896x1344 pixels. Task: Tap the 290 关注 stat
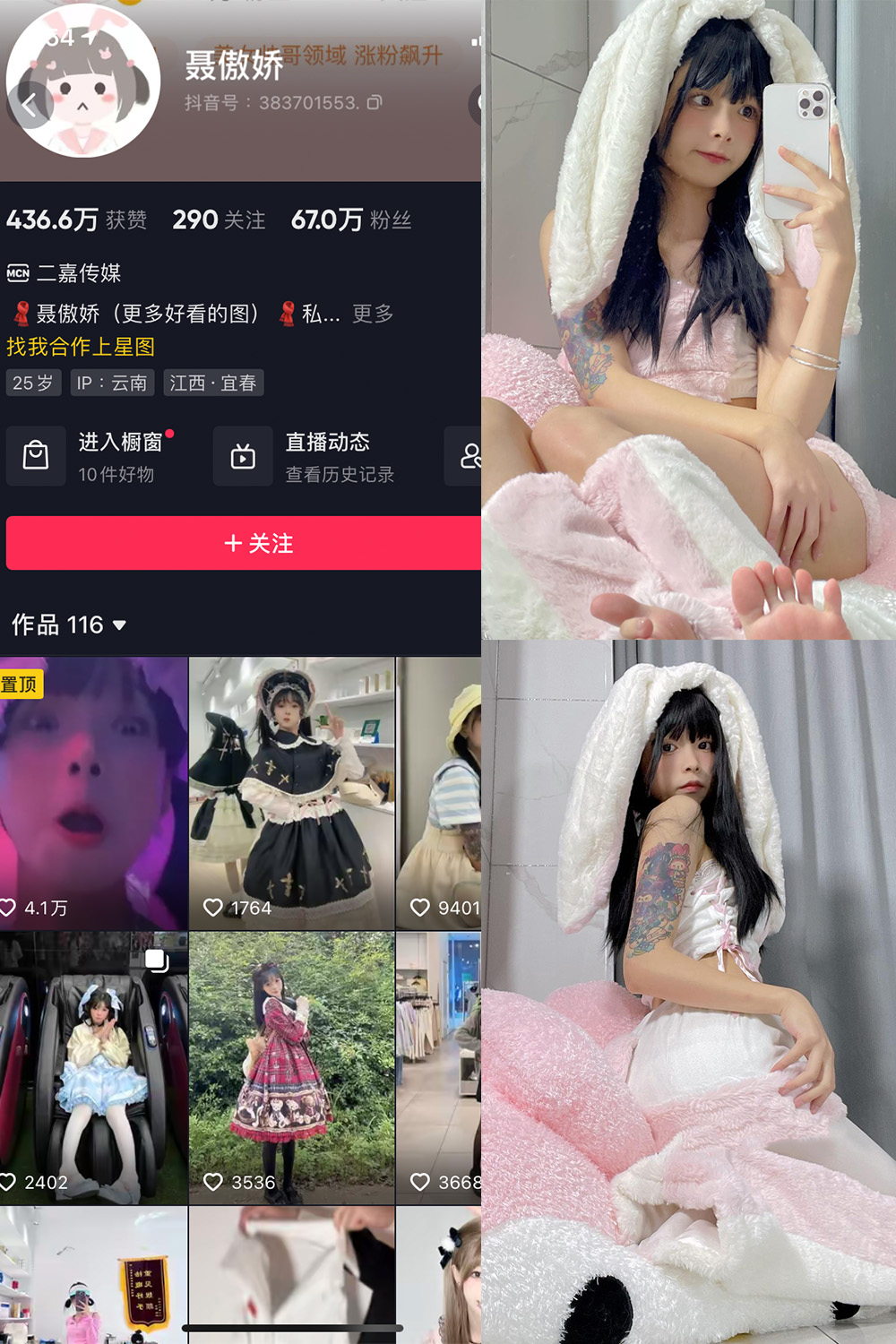[219, 218]
